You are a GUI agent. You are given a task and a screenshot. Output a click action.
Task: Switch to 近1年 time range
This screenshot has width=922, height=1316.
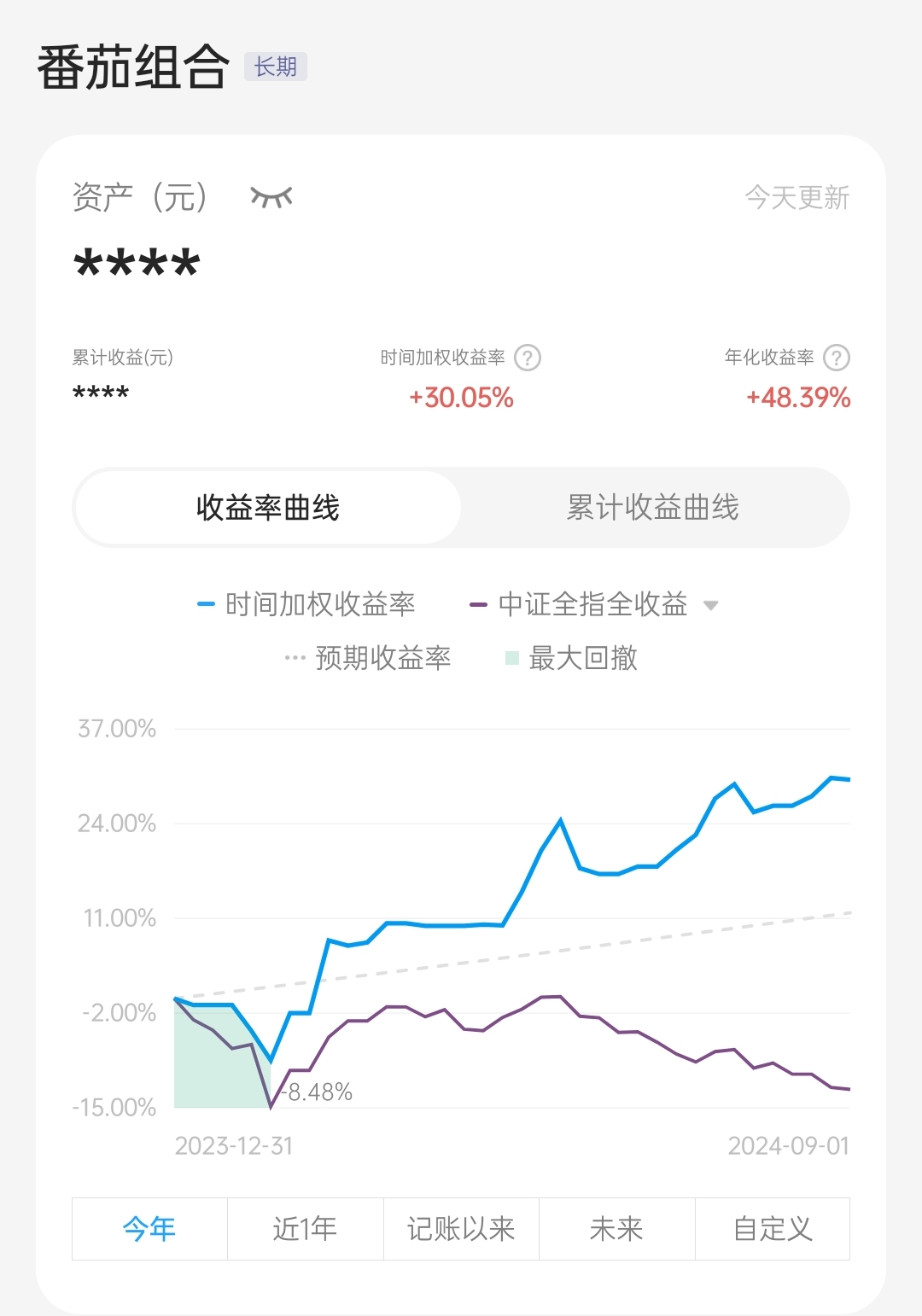coord(305,1229)
